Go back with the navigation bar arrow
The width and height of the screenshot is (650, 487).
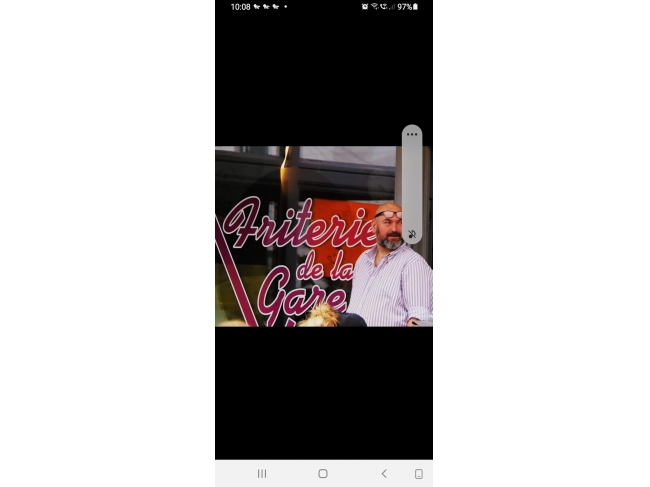pos(384,474)
